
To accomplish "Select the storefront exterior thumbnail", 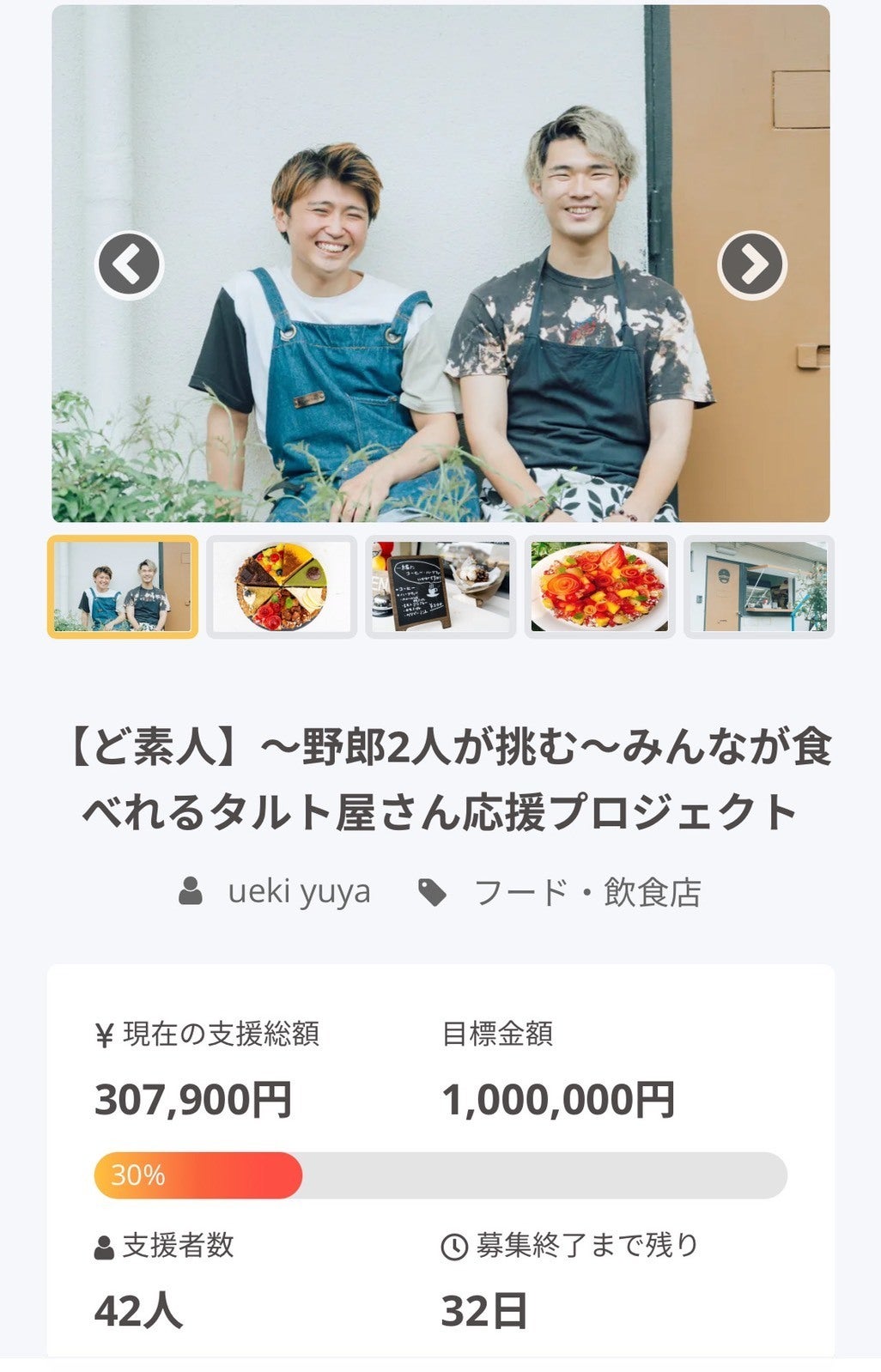I will pyautogui.click(x=758, y=587).
